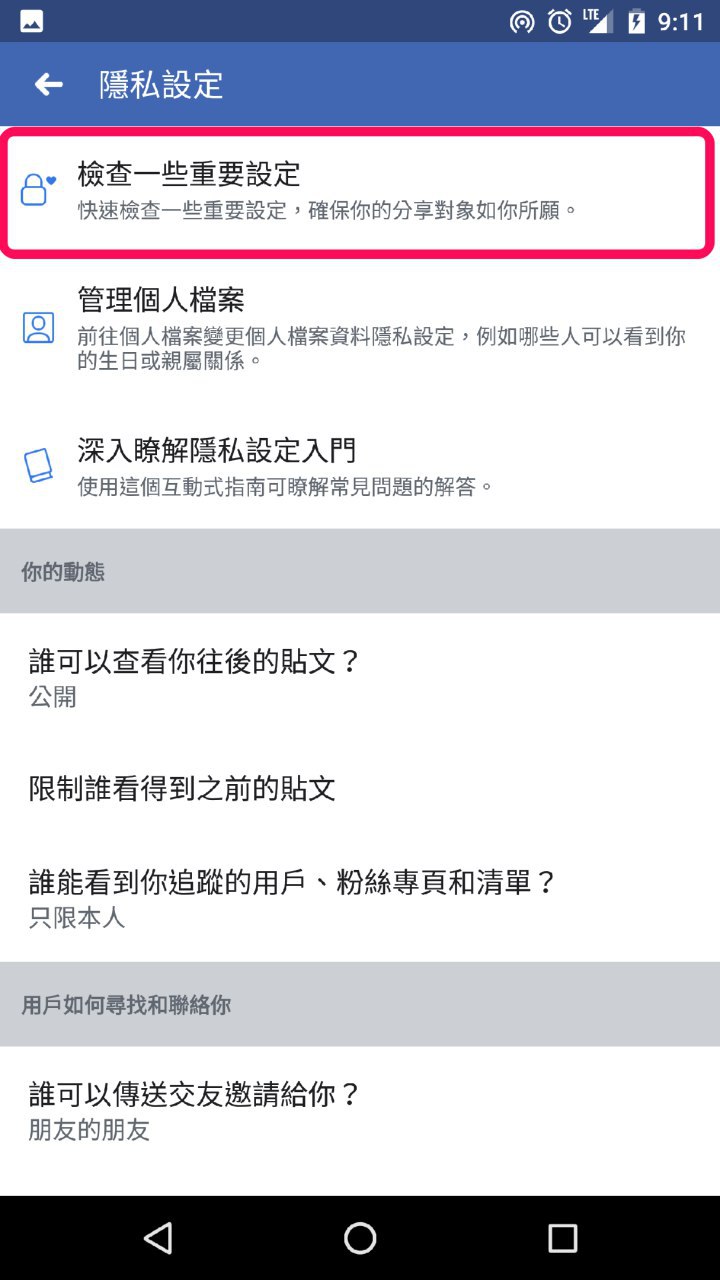Open 誰能看到你追蹤的用戶、粉絲專頁和清單 option

tap(358, 899)
